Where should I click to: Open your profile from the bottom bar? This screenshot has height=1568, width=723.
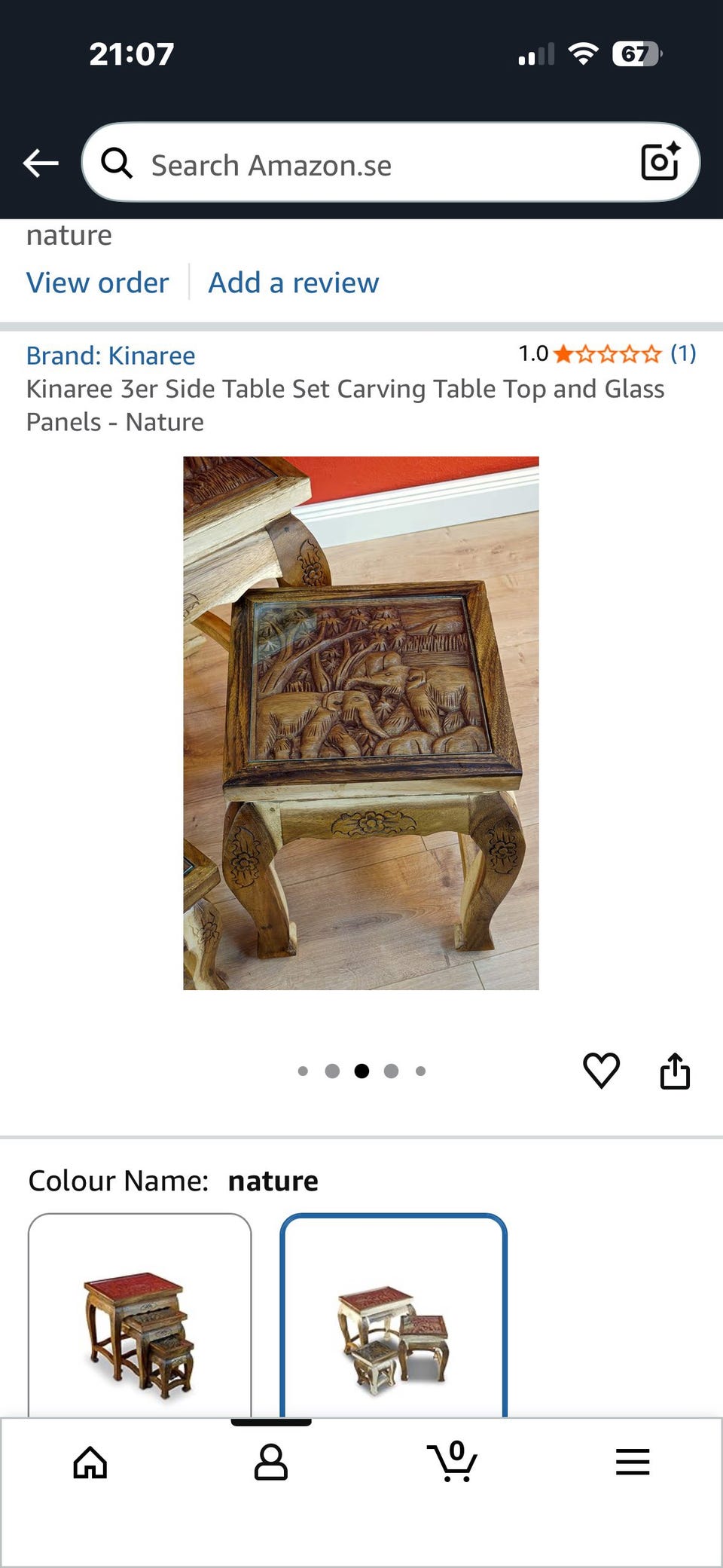pos(271,1462)
